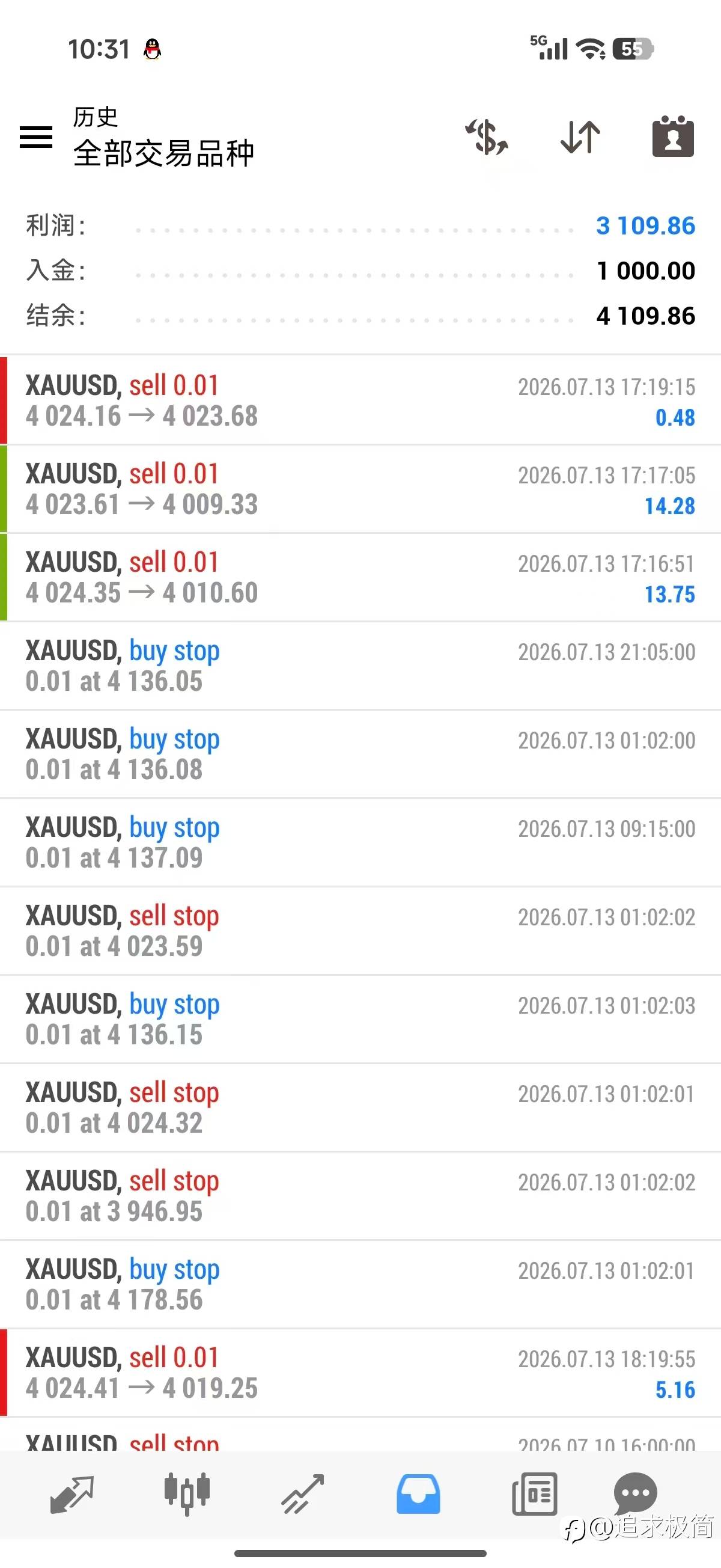
Task: Open sell stop order at 3 946.95
Action: coord(360,1195)
